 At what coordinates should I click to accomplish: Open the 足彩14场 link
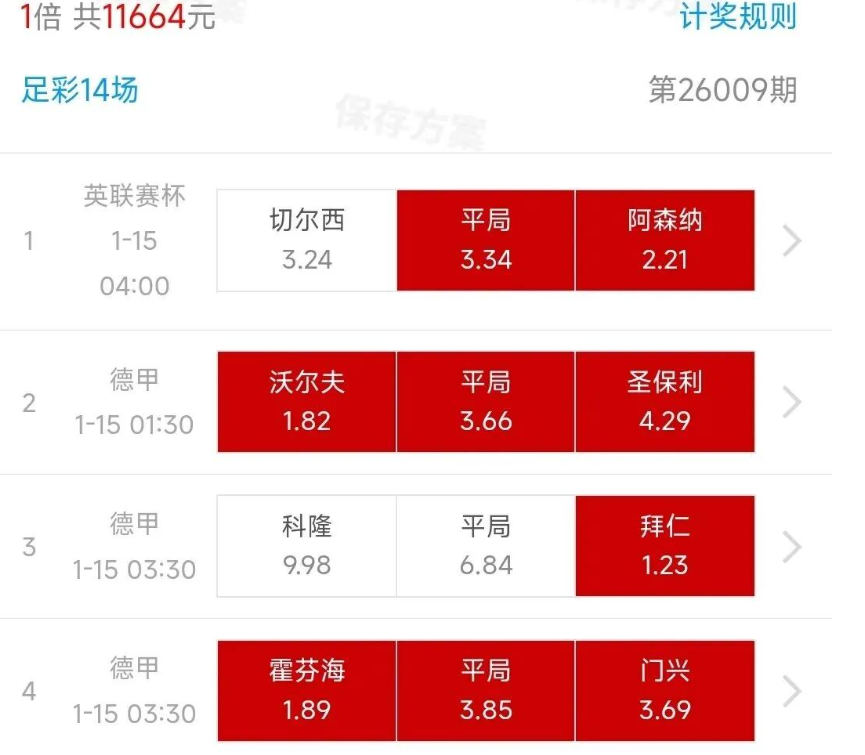coord(80,90)
